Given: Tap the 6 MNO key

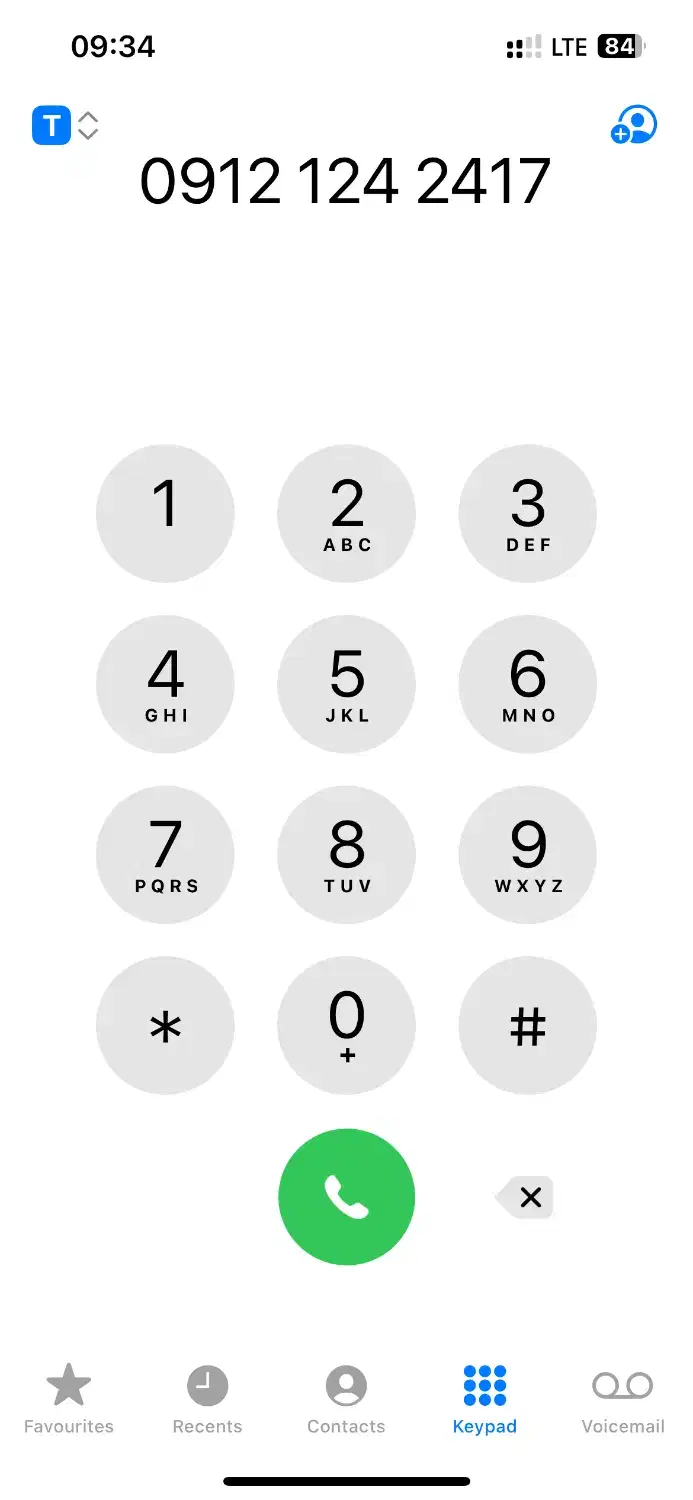Looking at the screenshot, I should (x=527, y=684).
